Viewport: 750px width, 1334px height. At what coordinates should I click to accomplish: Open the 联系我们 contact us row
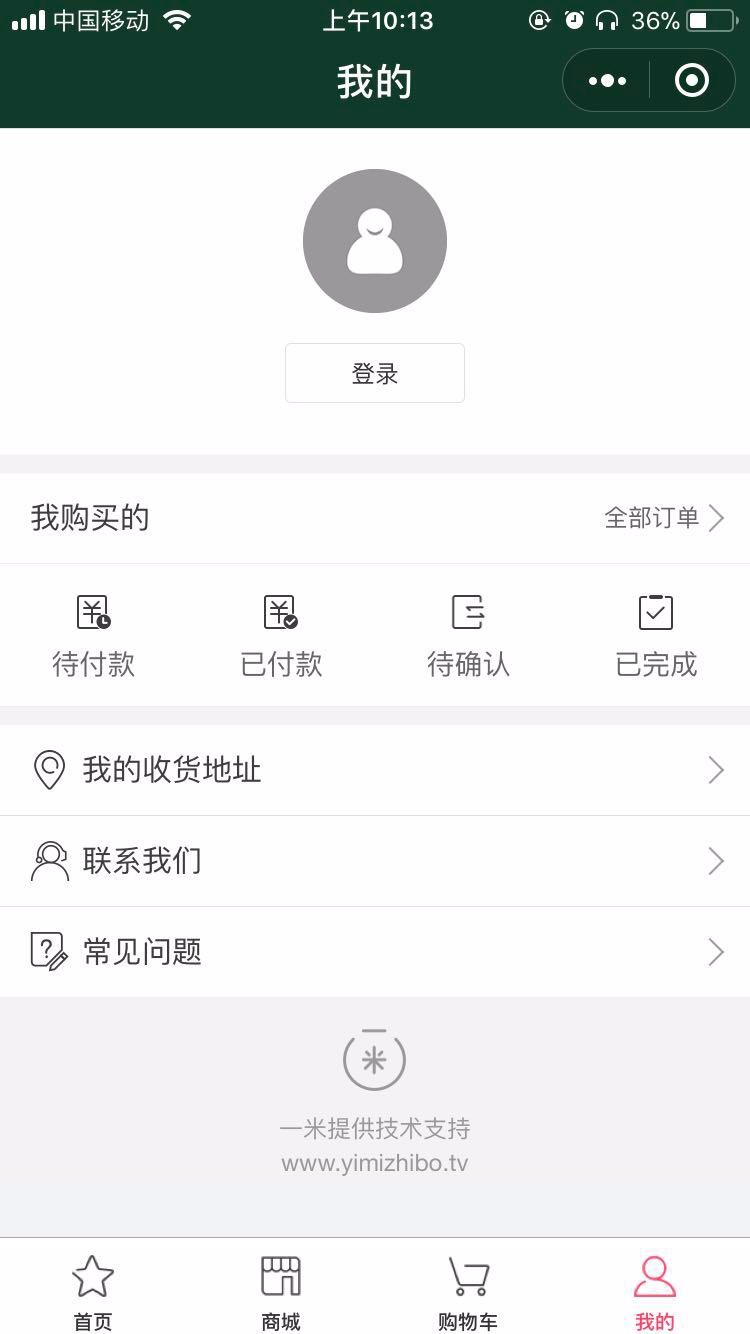pos(375,861)
